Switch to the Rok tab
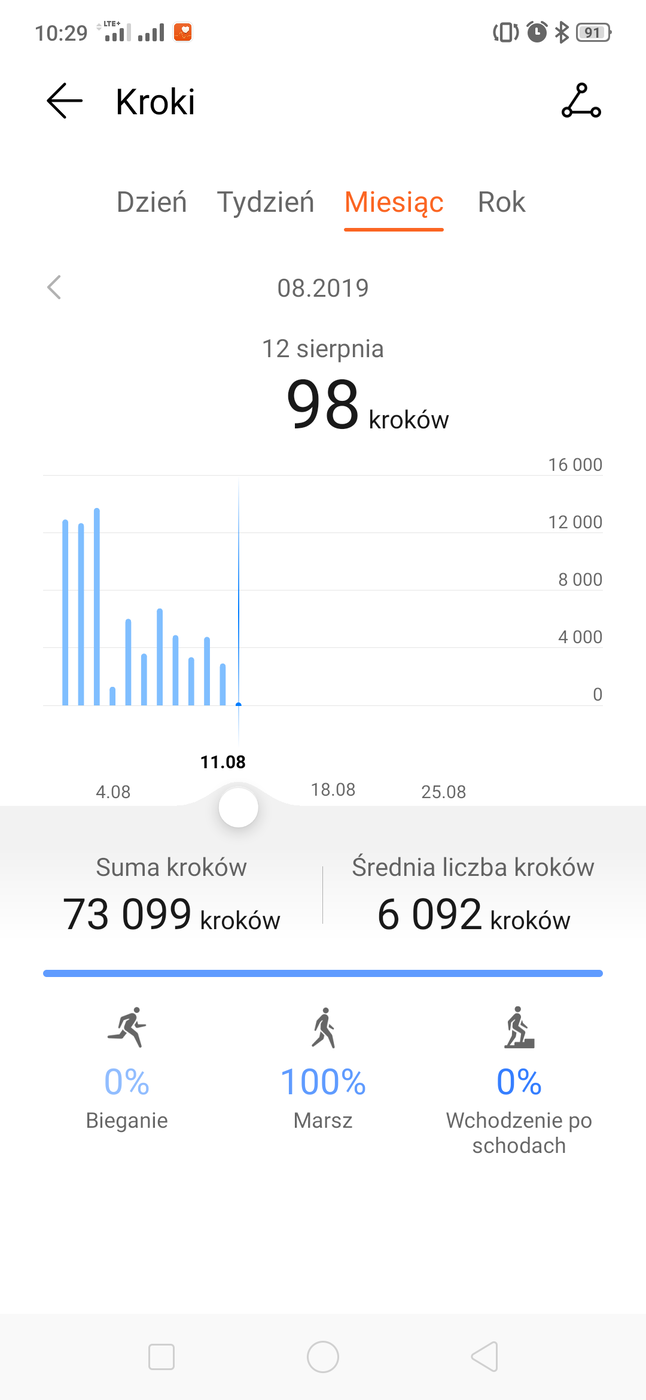The width and height of the screenshot is (646, 1400). [x=502, y=202]
